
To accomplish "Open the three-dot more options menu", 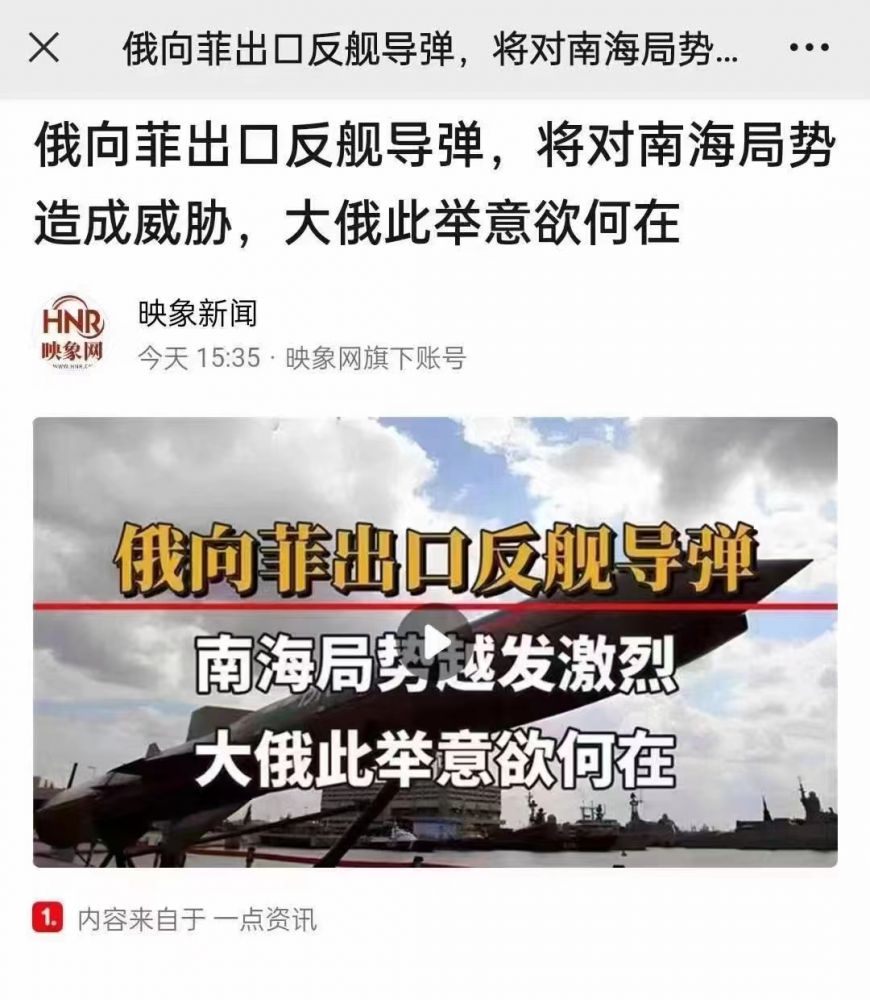I will [813, 48].
